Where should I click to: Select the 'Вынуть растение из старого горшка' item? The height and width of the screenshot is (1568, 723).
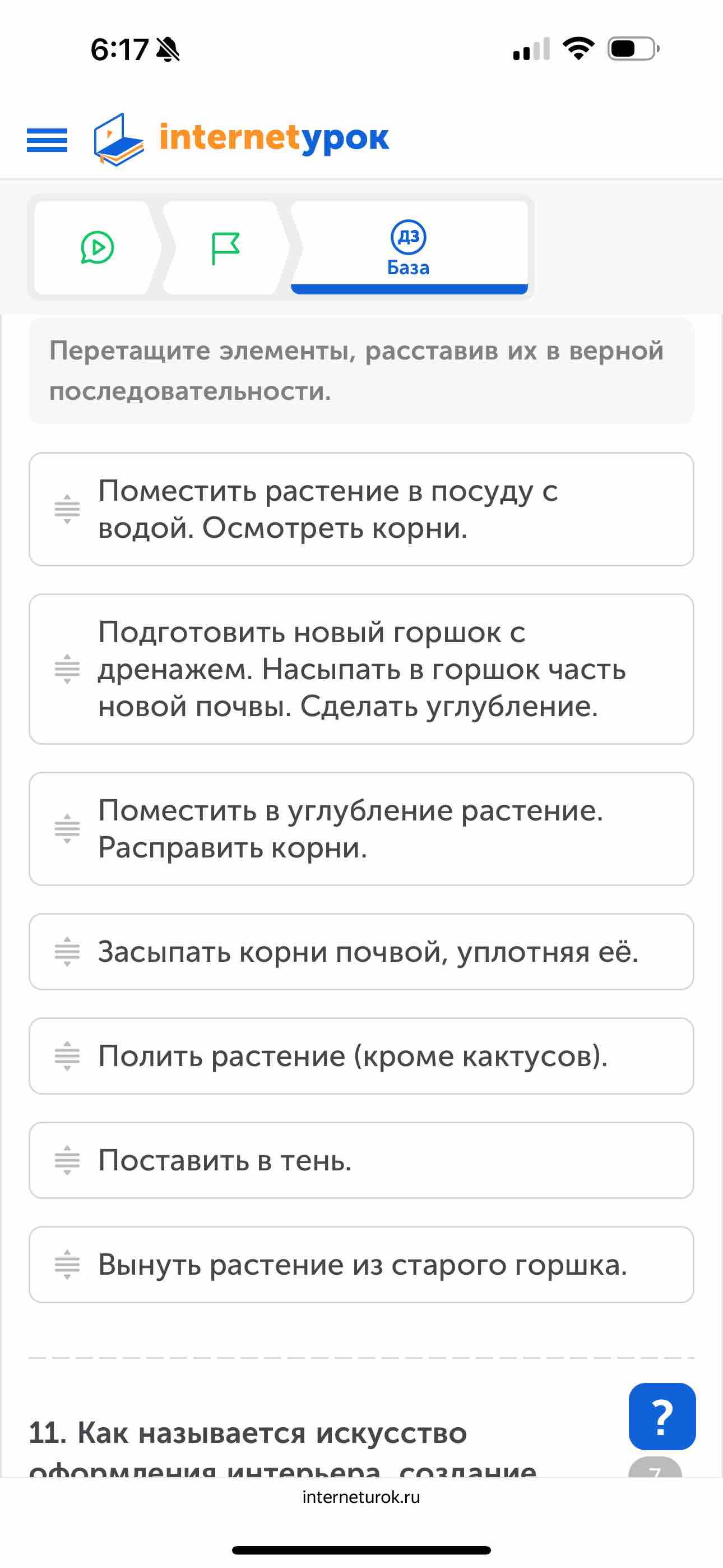click(x=361, y=1264)
